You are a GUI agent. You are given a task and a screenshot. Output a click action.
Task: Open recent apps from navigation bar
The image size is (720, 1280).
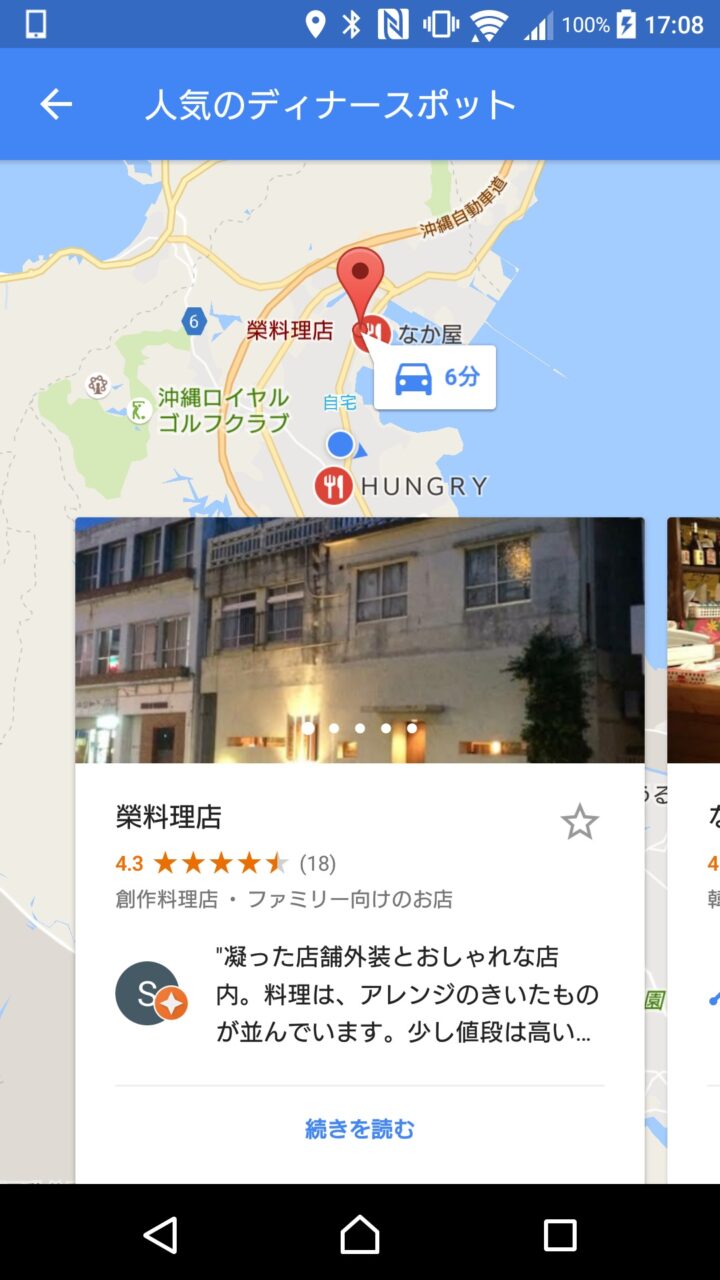pyautogui.click(x=560, y=1235)
